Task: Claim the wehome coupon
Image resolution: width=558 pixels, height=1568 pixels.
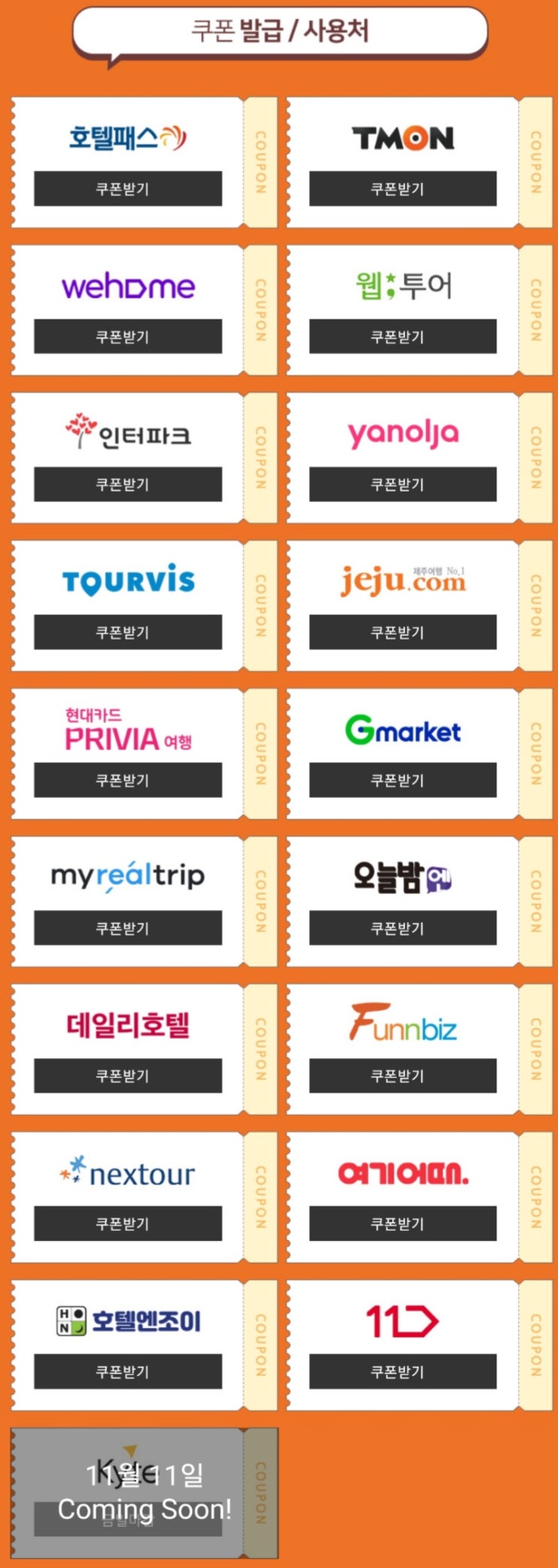Action: coord(128,337)
